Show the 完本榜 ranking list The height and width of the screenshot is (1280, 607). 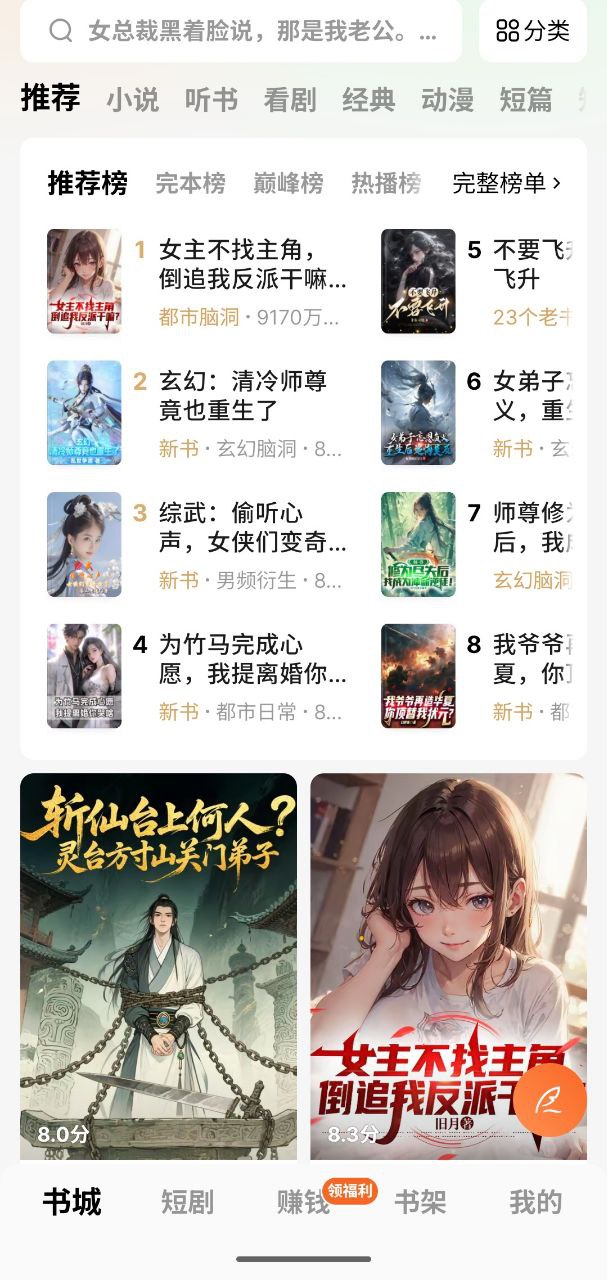(190, 183)
